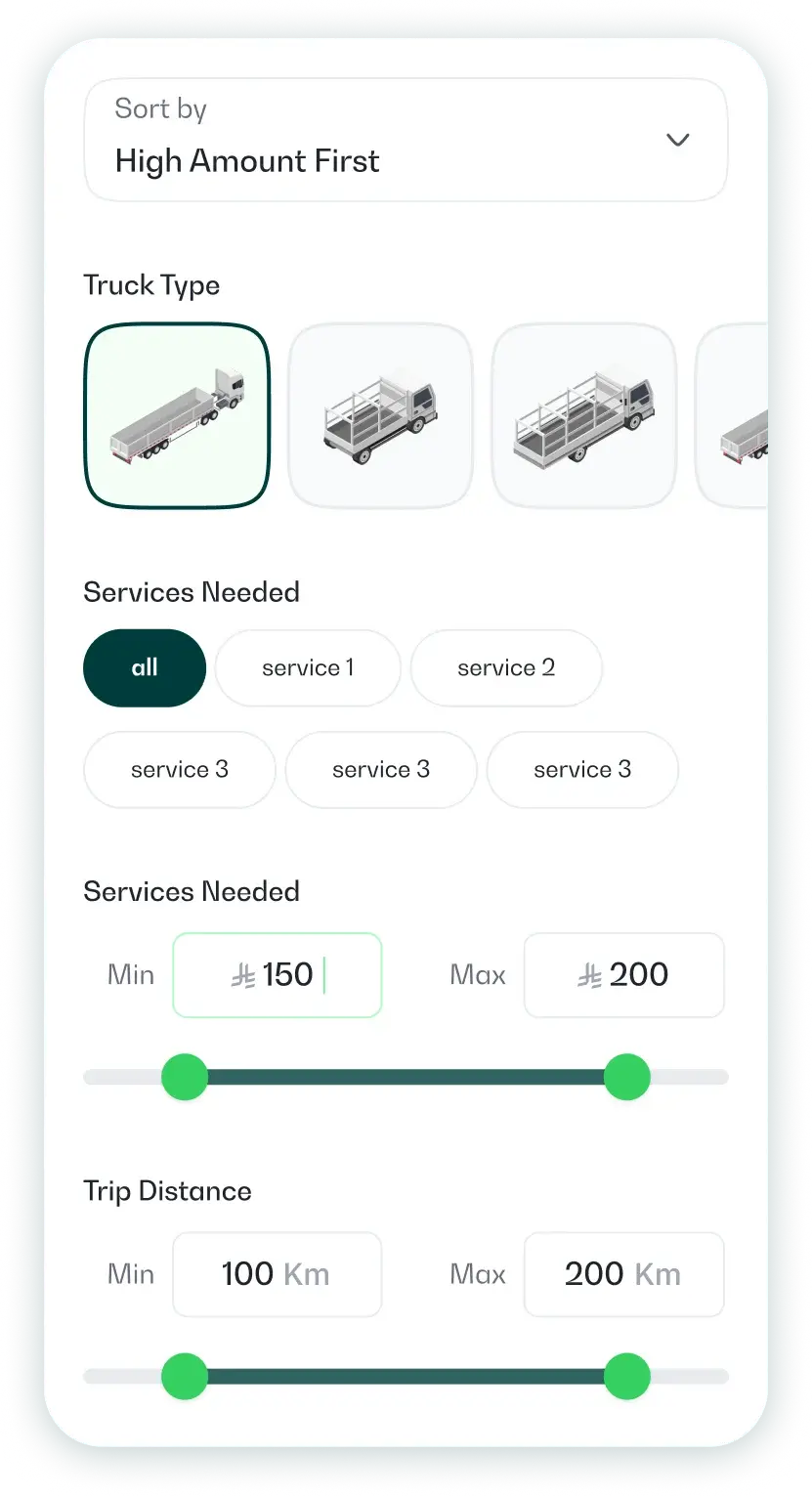Image resolution: width=812 pixels, height=1496 pixels.
Task: Open the Sort by dropdown
Action: pos(406,140)
